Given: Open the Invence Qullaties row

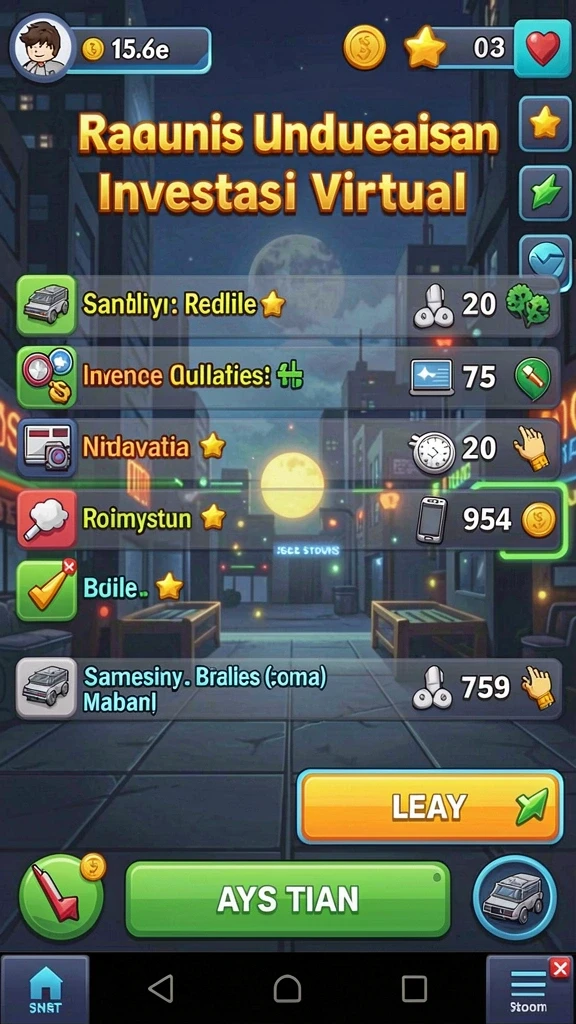Looking at the screenshot, I should [x=288, y=377].
